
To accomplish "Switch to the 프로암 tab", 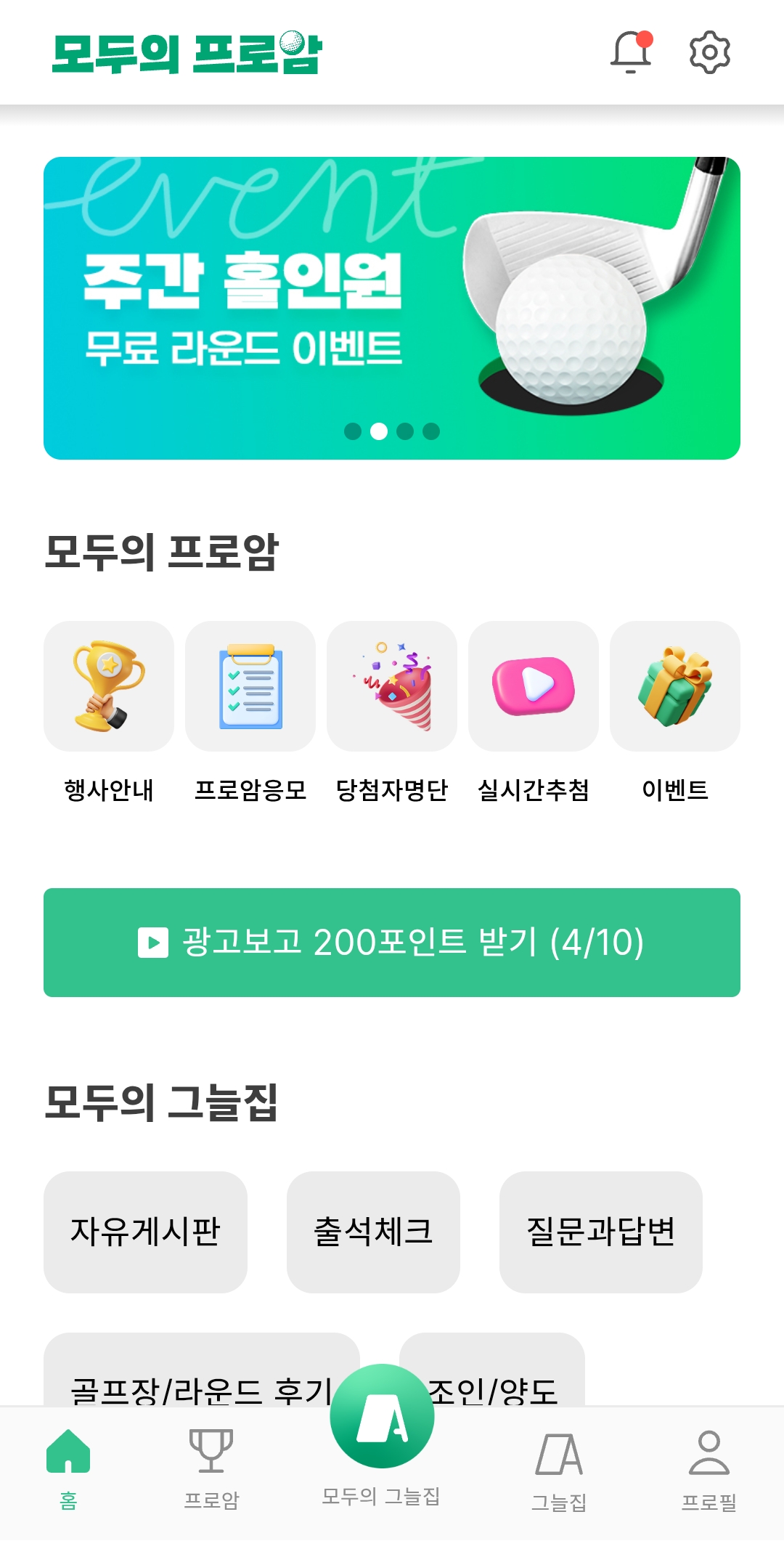I will [x=211, y=1467].
